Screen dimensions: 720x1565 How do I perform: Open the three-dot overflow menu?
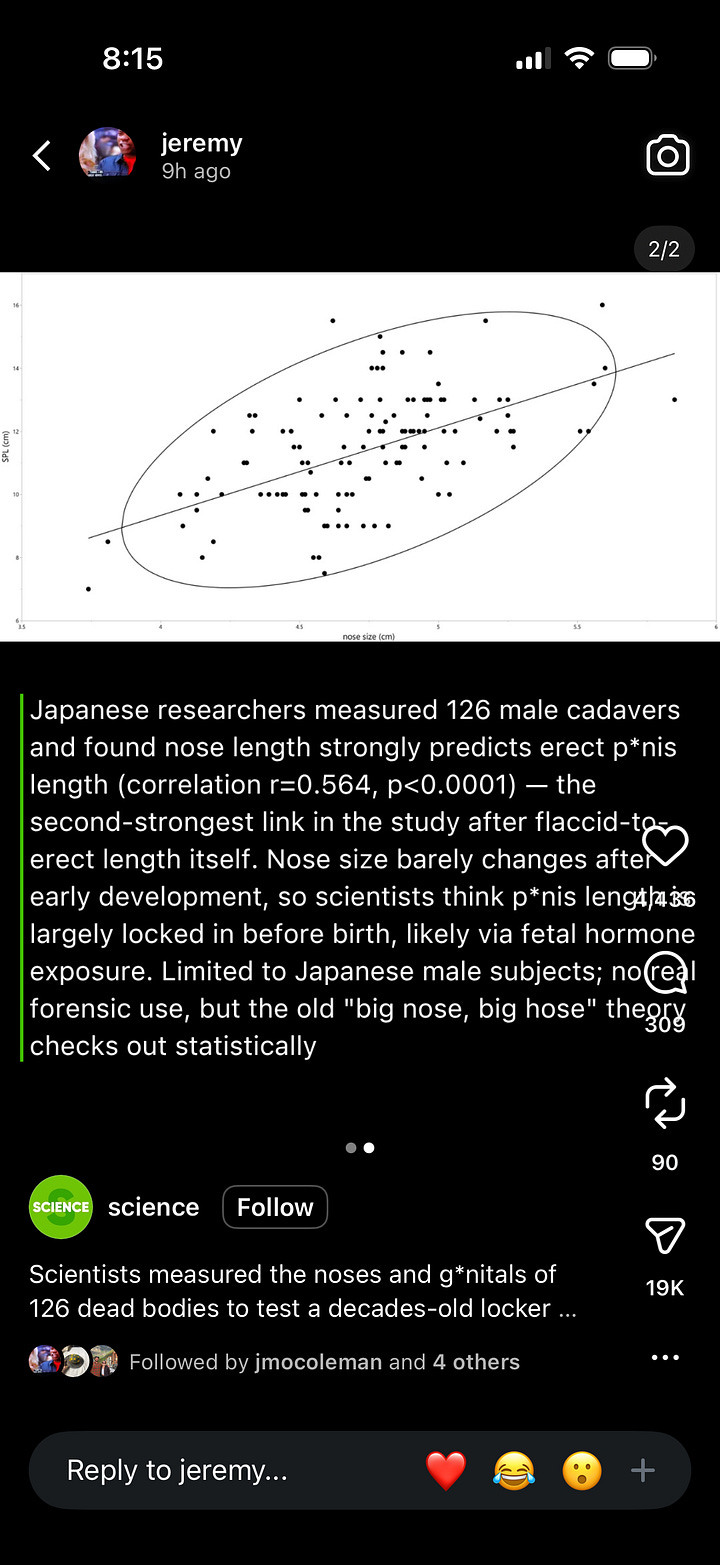(x=665, y=1358)
